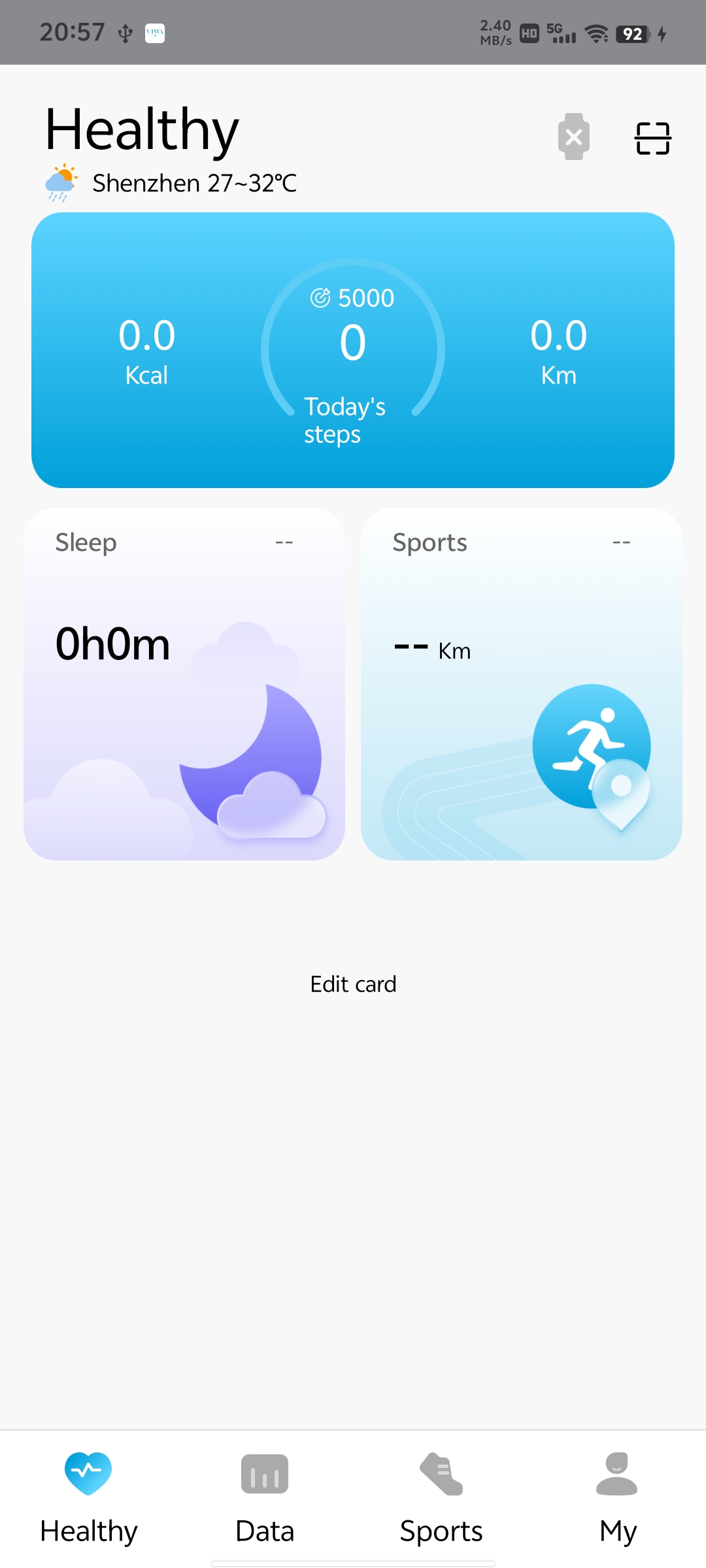This screenshot has height=1568, width=706.
Task: Tap the disconnected watch icon
Action: click(574, 137)
